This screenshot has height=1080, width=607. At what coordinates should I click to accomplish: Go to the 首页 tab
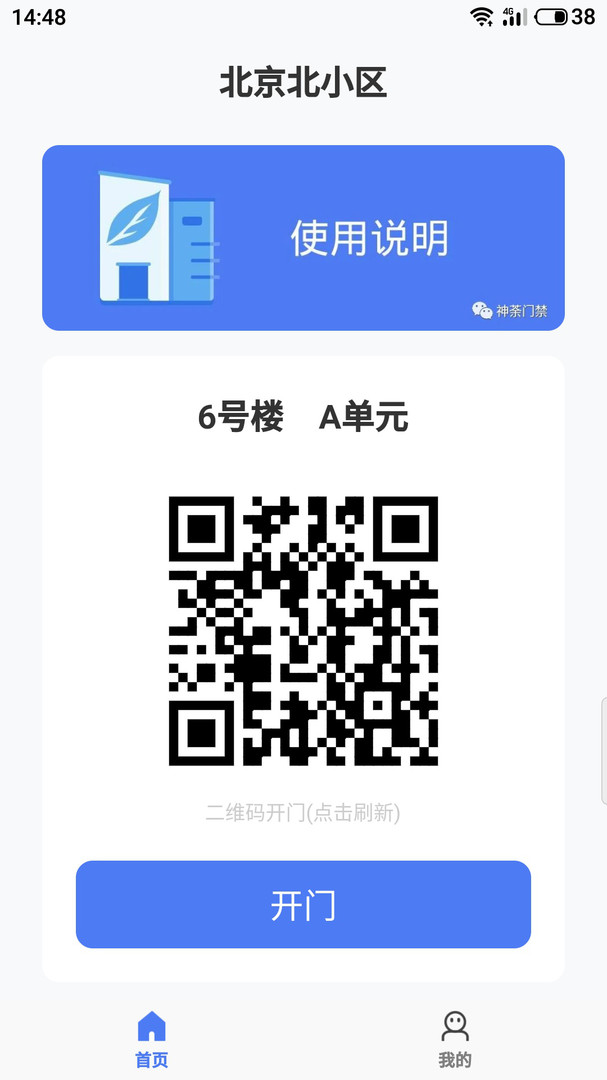152,1039
